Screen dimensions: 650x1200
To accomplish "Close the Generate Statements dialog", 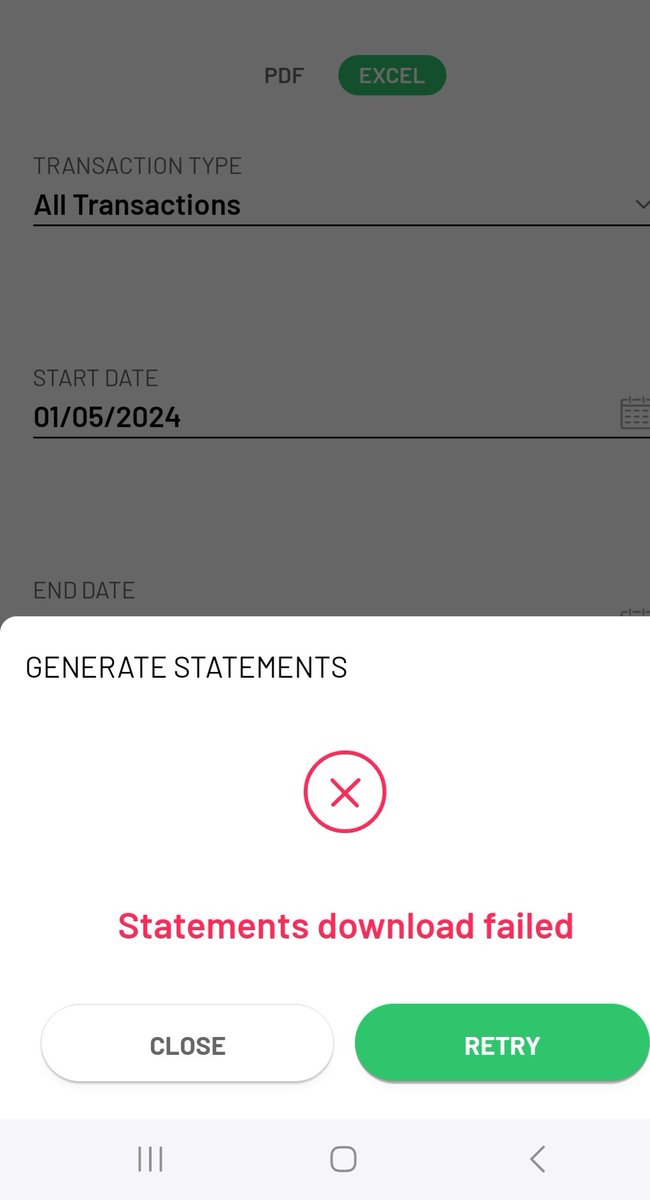I will (187, 1044).
